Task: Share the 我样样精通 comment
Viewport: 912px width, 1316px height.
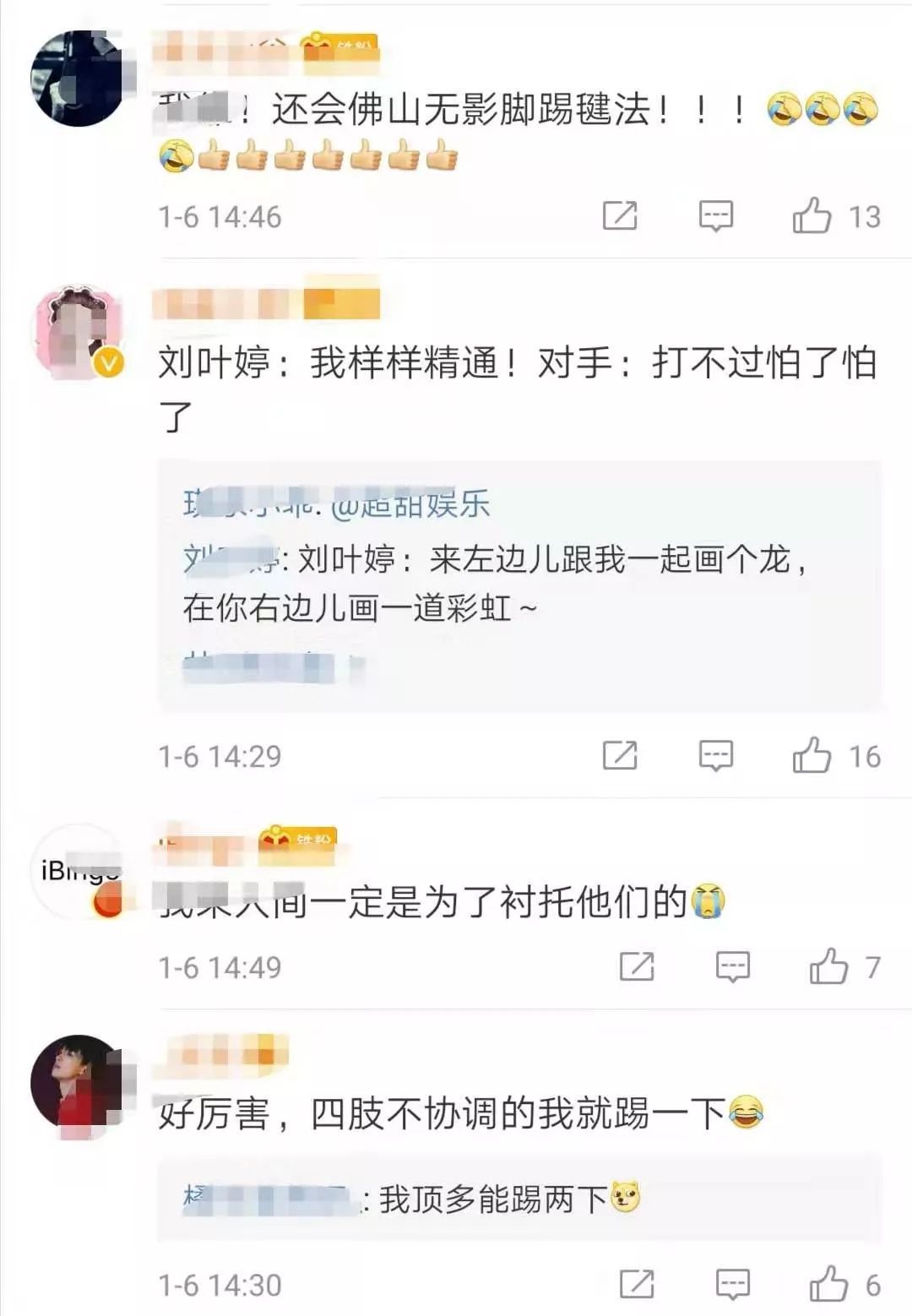Action: pyautogui.click(x=620, y=755)
